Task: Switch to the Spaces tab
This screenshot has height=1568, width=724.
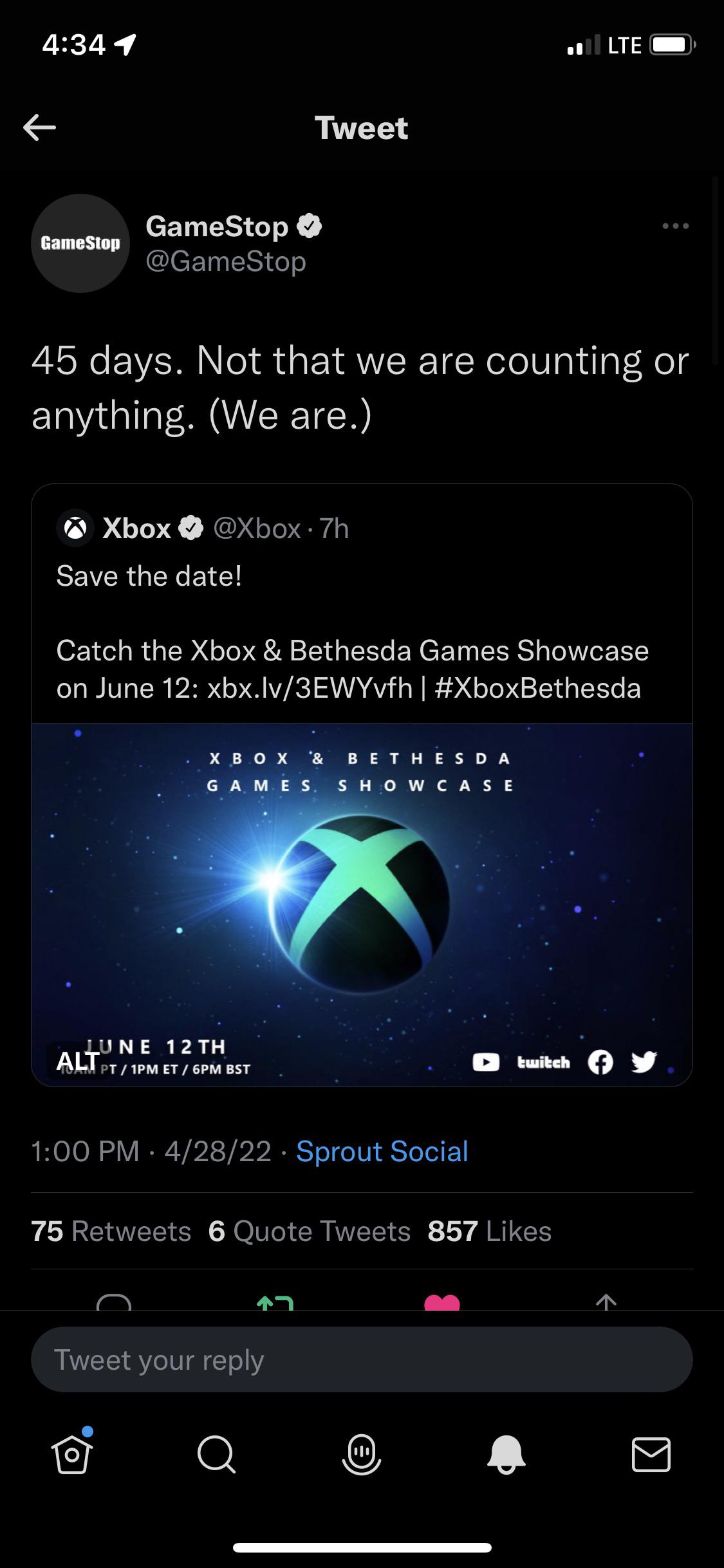Action: coord(362,1455)
